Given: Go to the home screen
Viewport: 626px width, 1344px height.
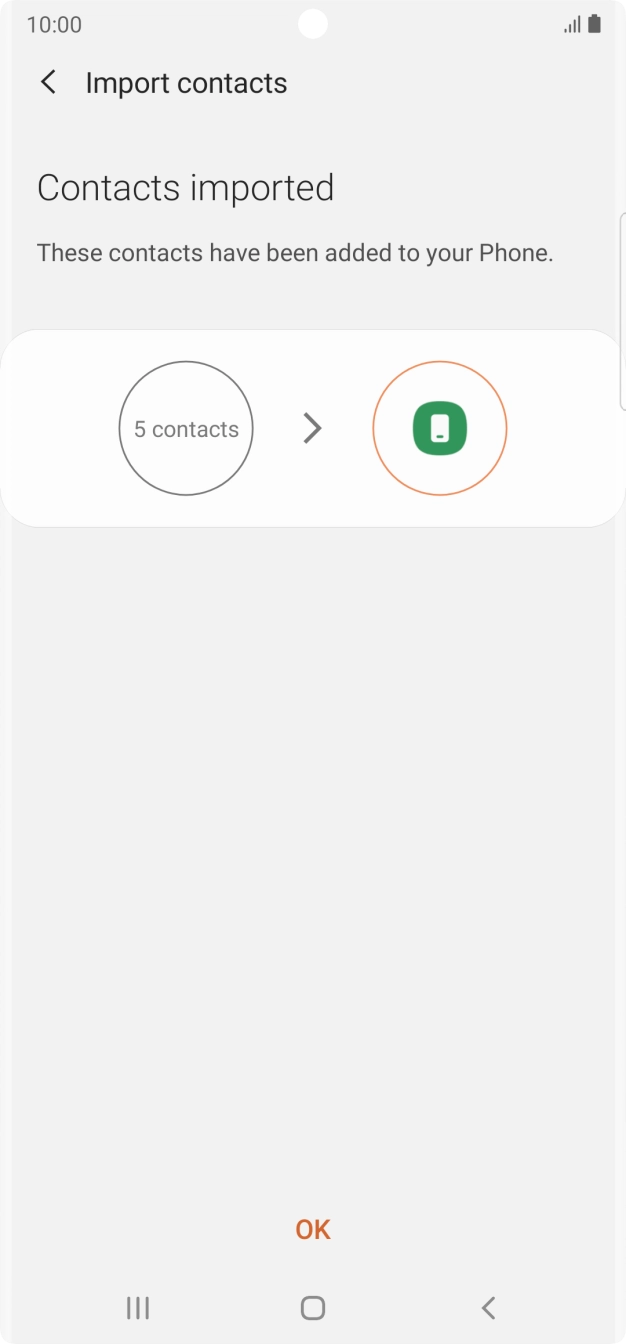Looking at the screenshot, I should coord(313,1307).
